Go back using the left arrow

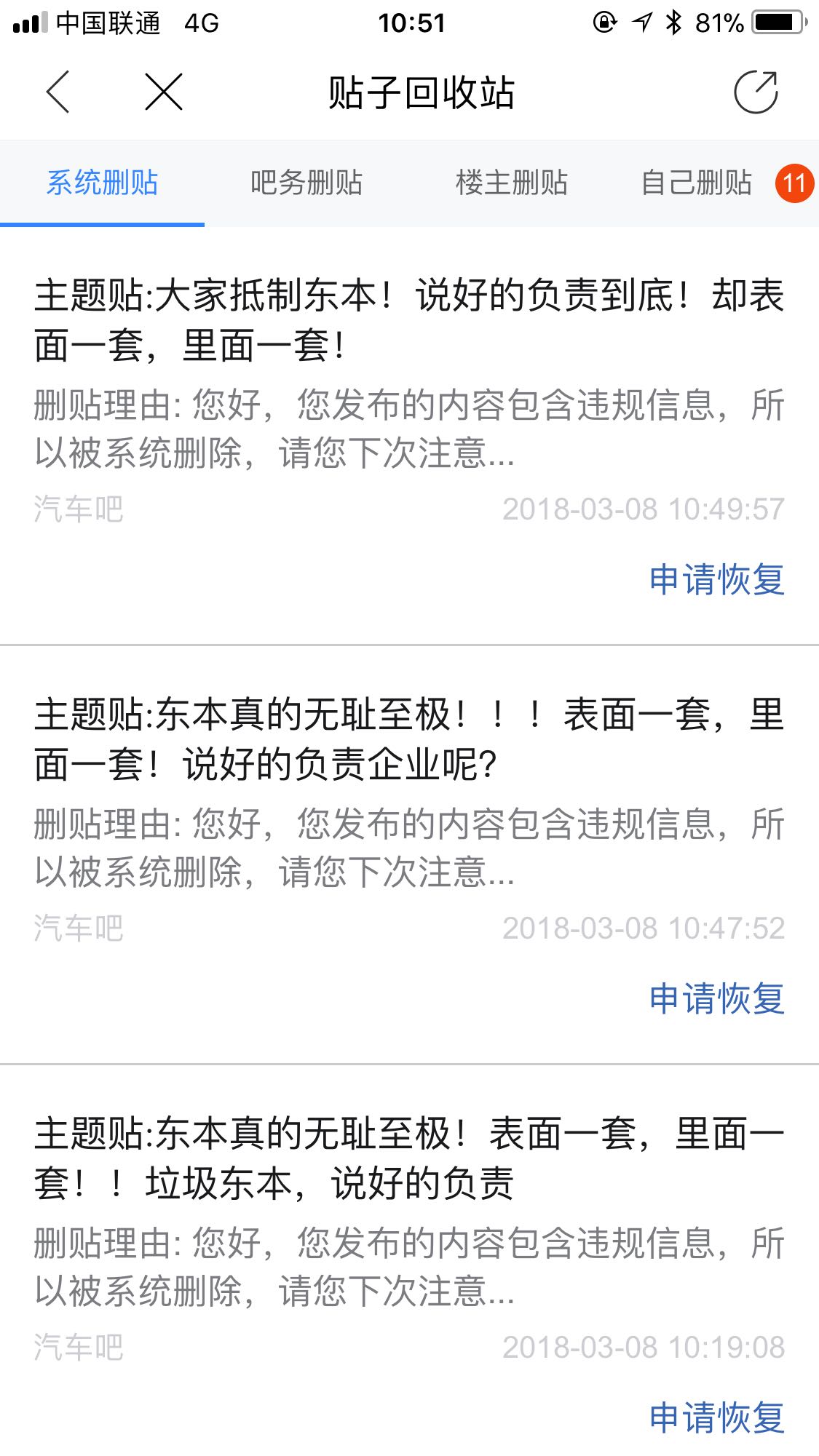tap(58, 92)
